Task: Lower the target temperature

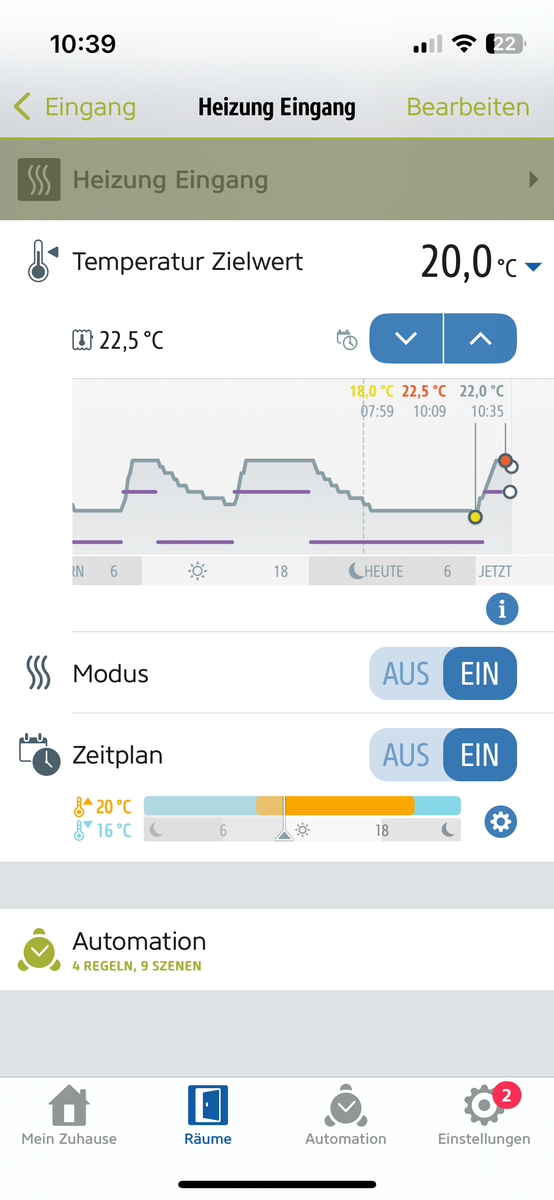Action: coord(406,338)
